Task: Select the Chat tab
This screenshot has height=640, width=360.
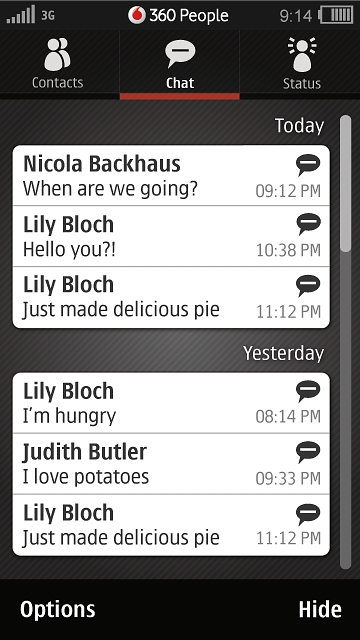Action: [180, 64]
